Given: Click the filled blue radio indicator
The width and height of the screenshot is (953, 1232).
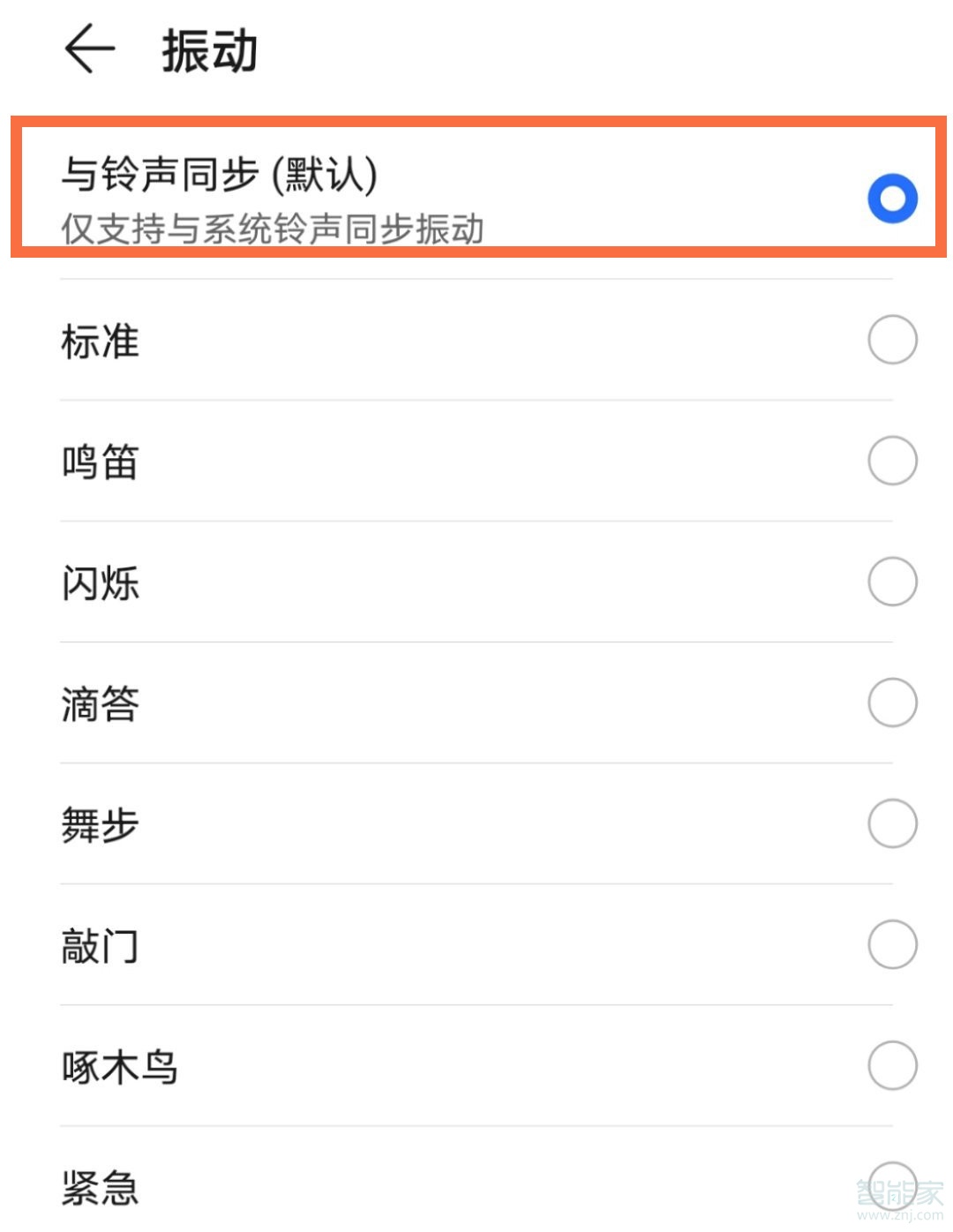Looking at the screenshot, I should click(890, 197).
